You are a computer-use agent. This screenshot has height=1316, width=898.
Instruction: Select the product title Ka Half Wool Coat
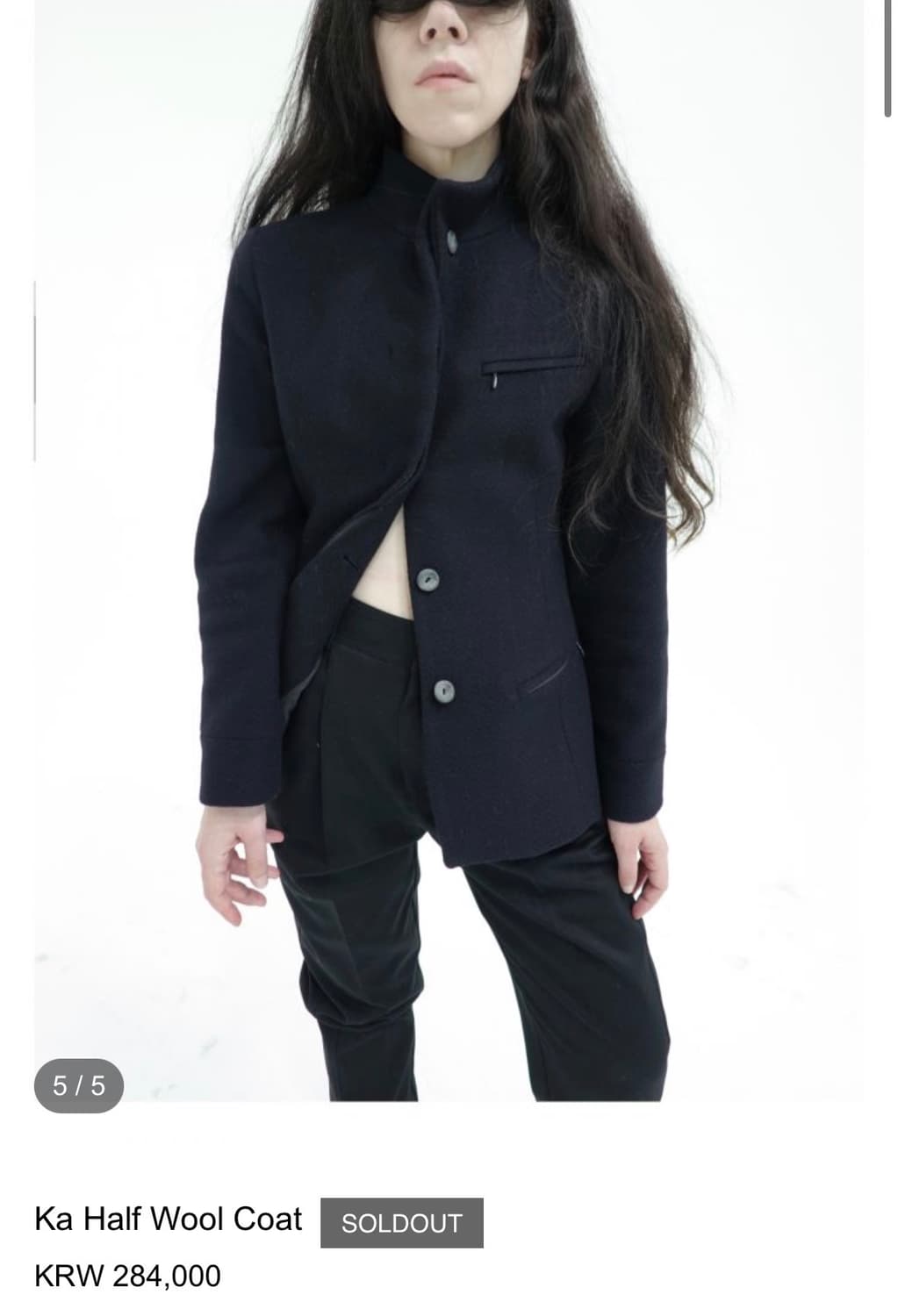(170, 1219)
